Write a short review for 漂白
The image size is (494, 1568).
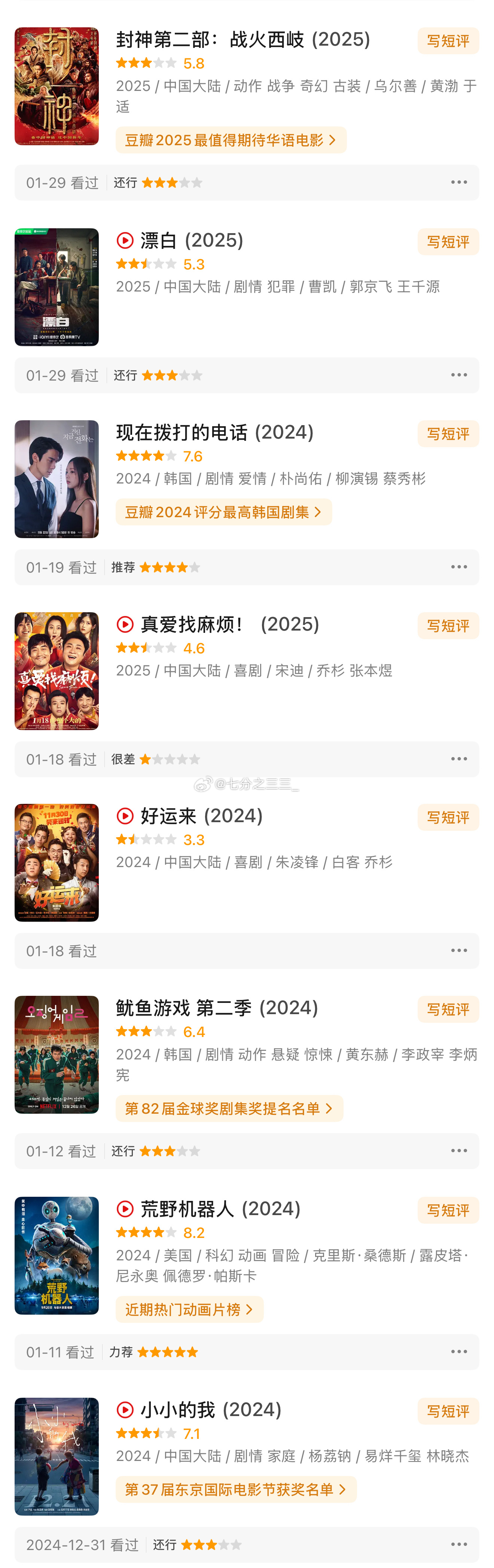pos(448,242)
